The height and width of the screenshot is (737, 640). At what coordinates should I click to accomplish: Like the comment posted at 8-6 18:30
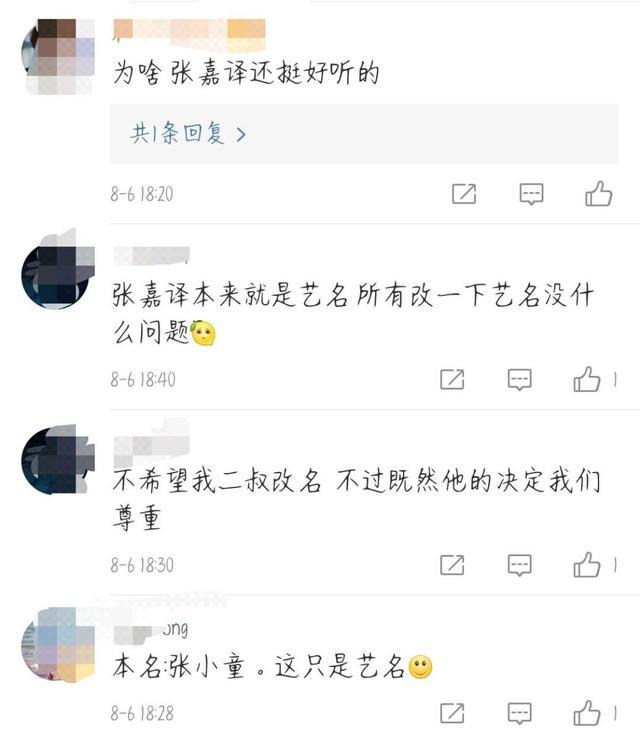pyautogui.click(x=587, y=566)
